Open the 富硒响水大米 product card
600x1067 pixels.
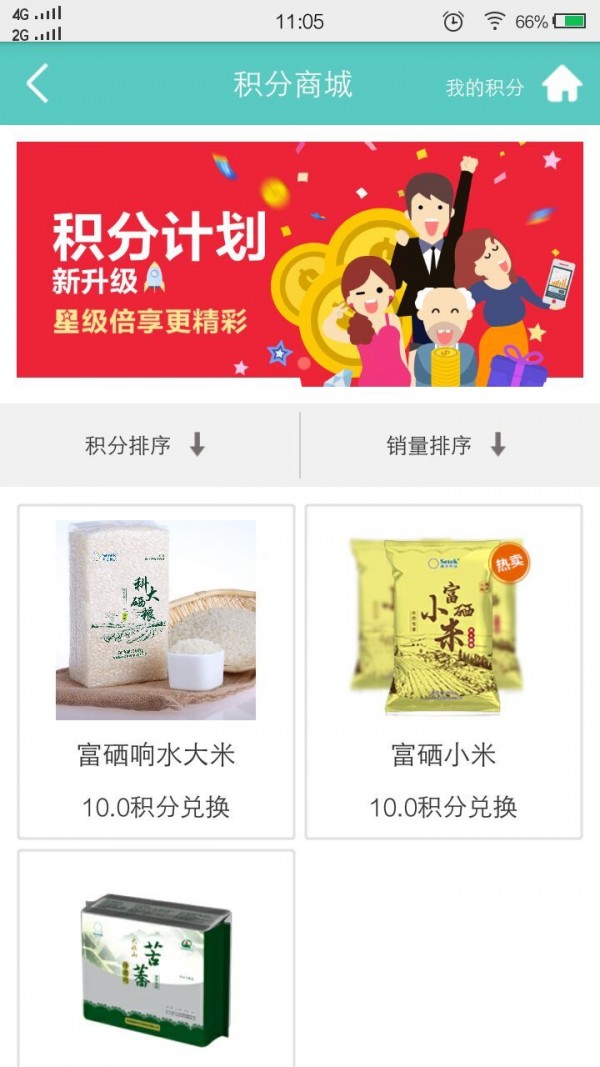click(x=156, y=671)
